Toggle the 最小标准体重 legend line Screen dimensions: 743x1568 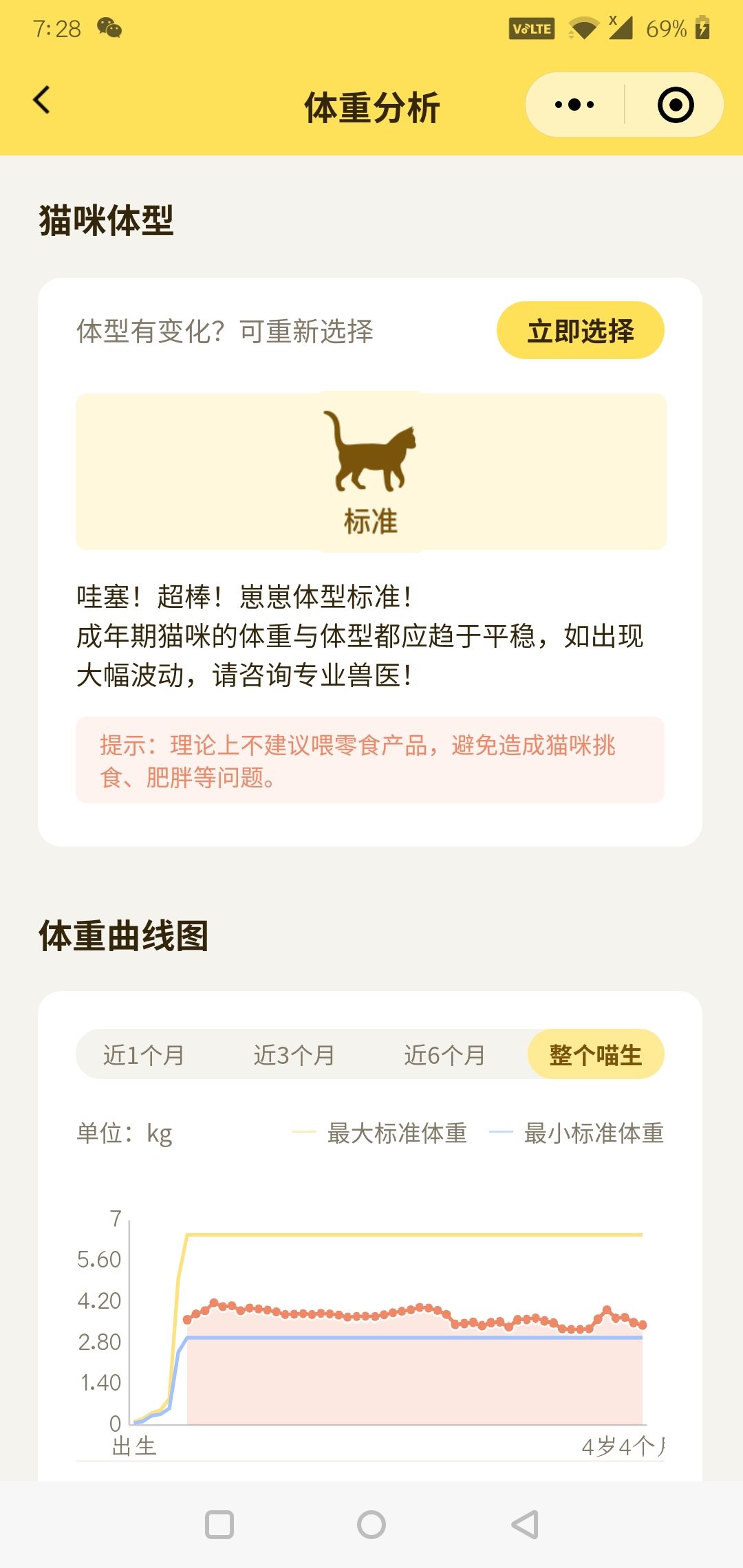tap(577, 1133)
